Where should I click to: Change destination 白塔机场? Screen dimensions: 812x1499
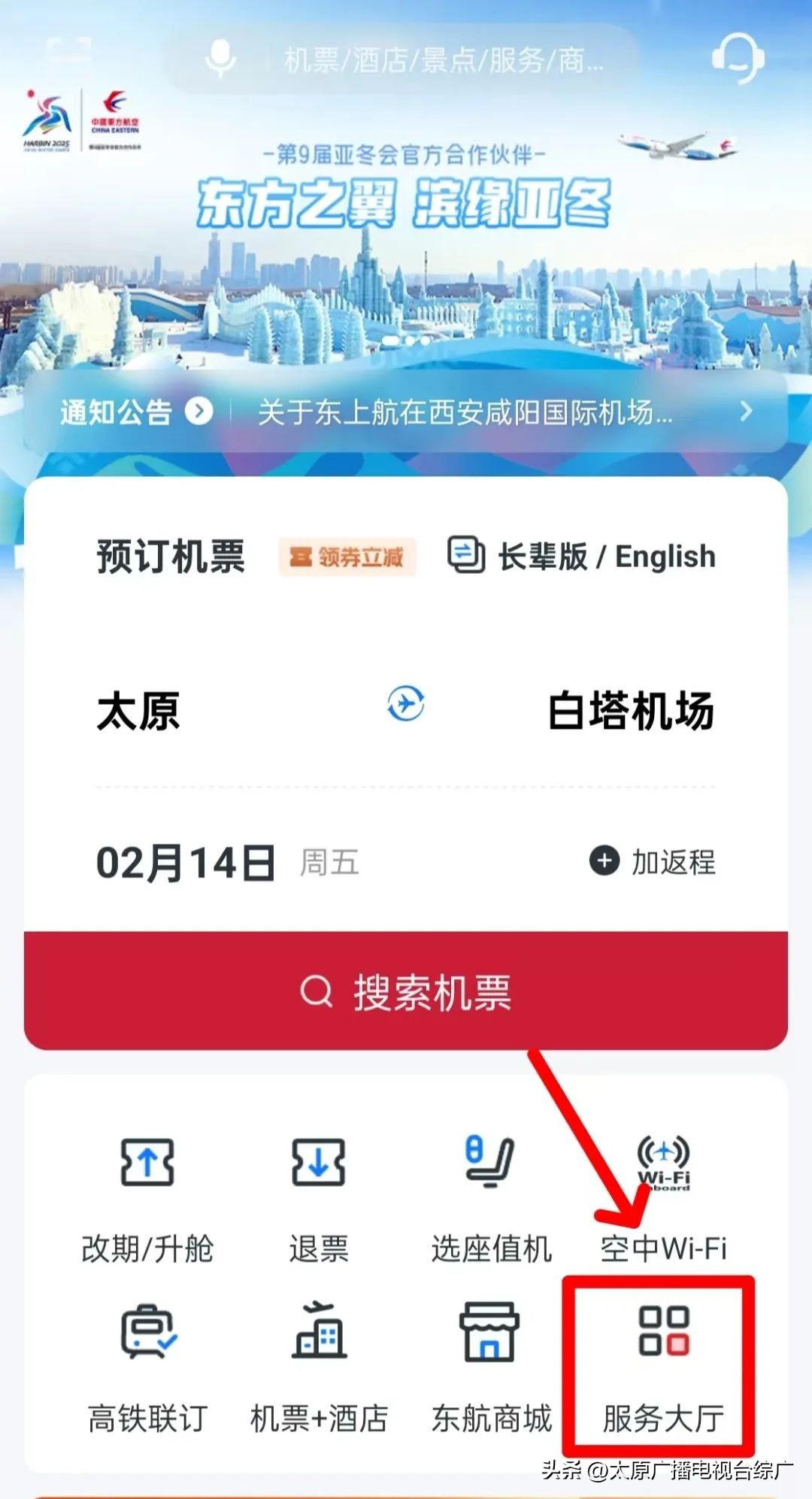click(630, 711)
